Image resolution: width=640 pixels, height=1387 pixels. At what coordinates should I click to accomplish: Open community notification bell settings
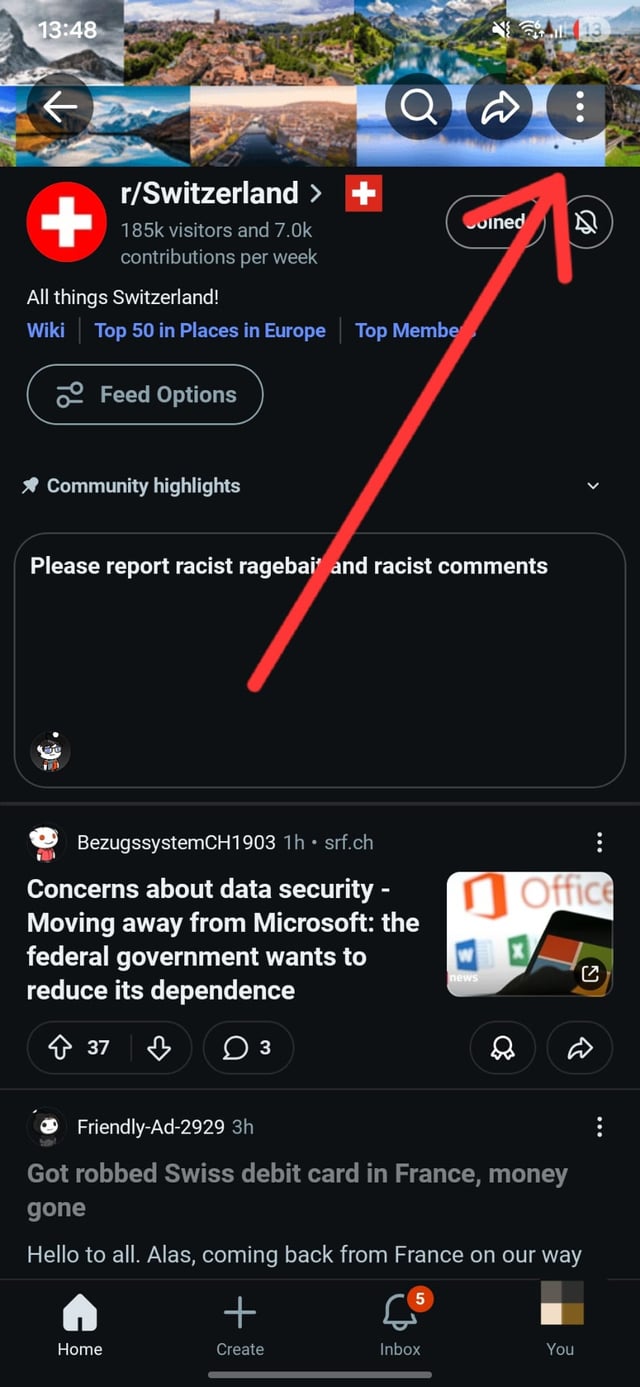click(x=586, y=222)
